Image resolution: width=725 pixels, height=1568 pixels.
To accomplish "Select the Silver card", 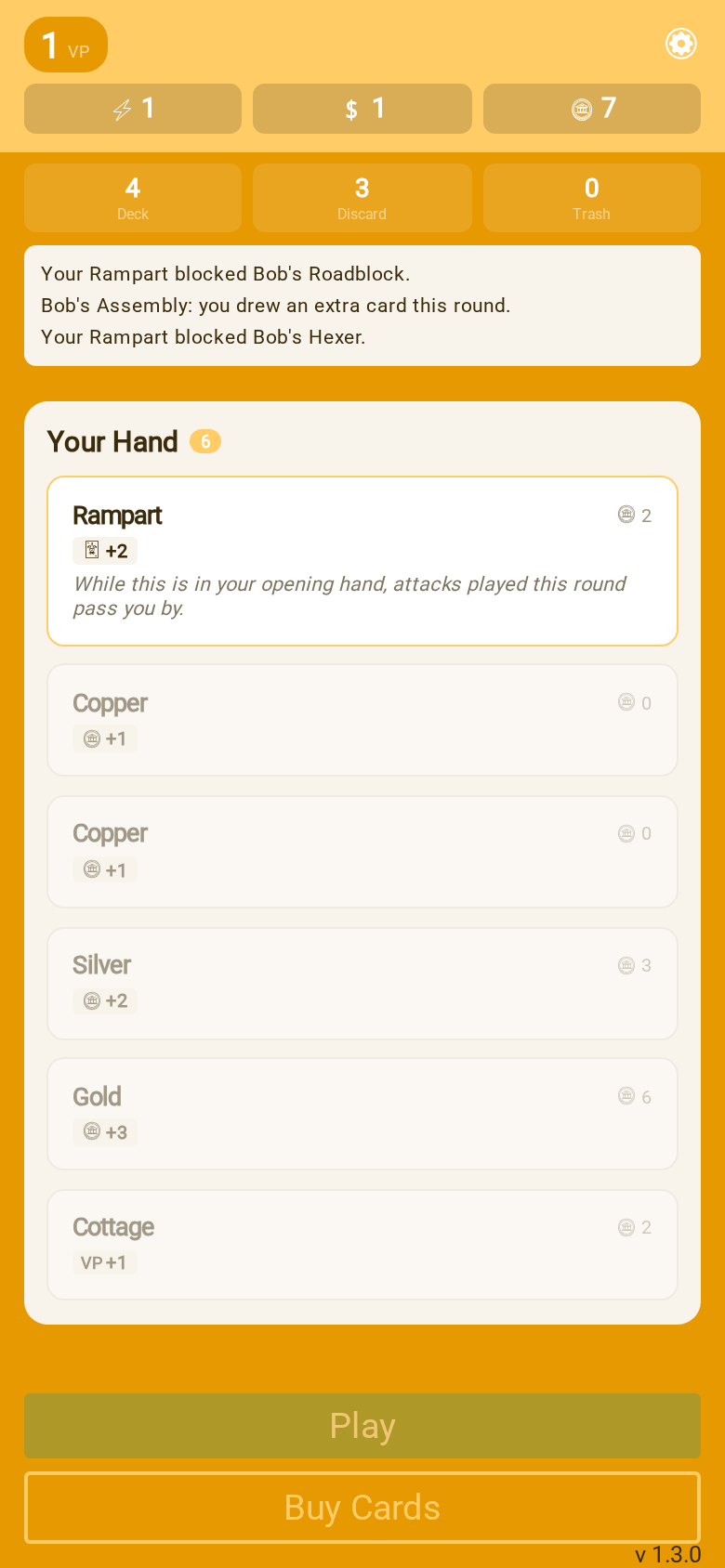I will [x=362, y=984].
